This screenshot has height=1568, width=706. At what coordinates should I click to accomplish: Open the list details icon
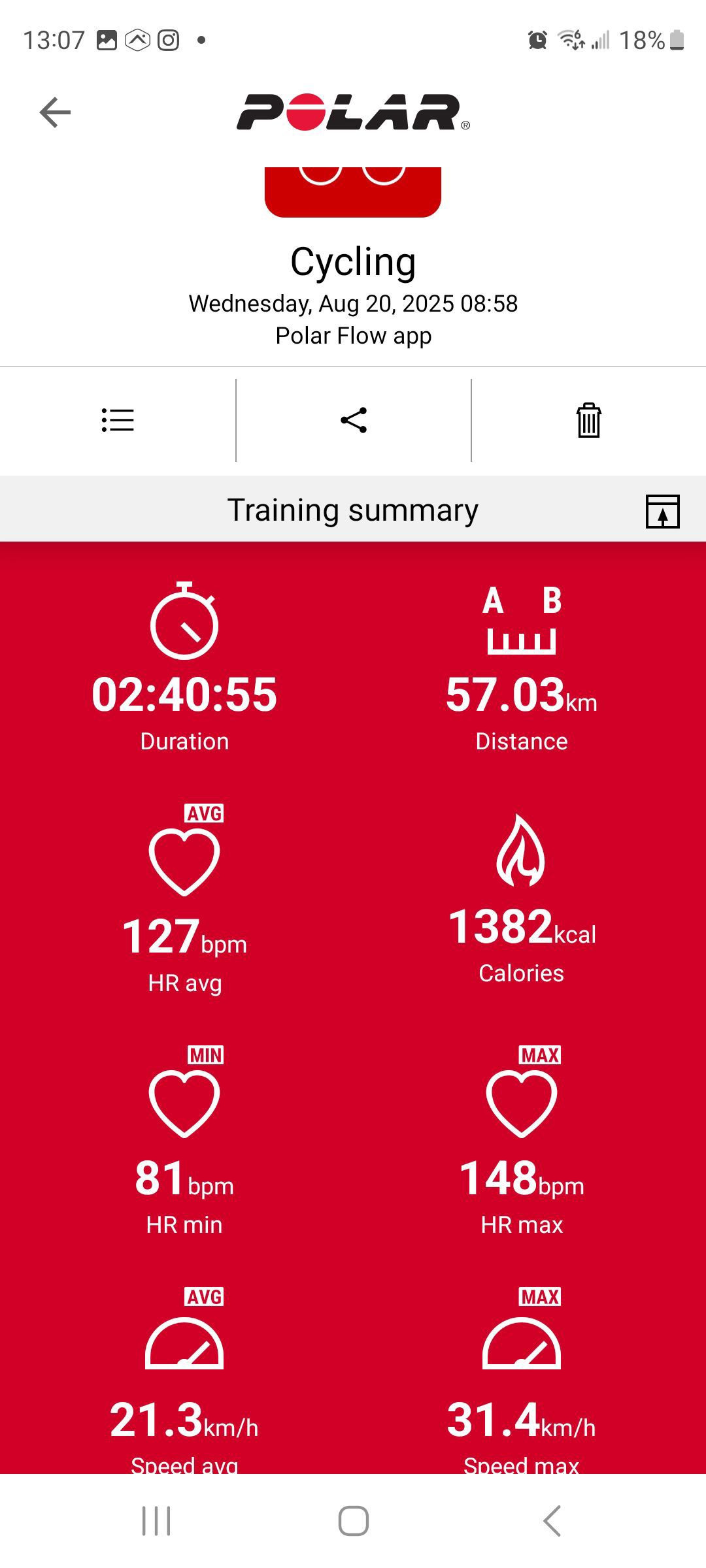(118, 420)
